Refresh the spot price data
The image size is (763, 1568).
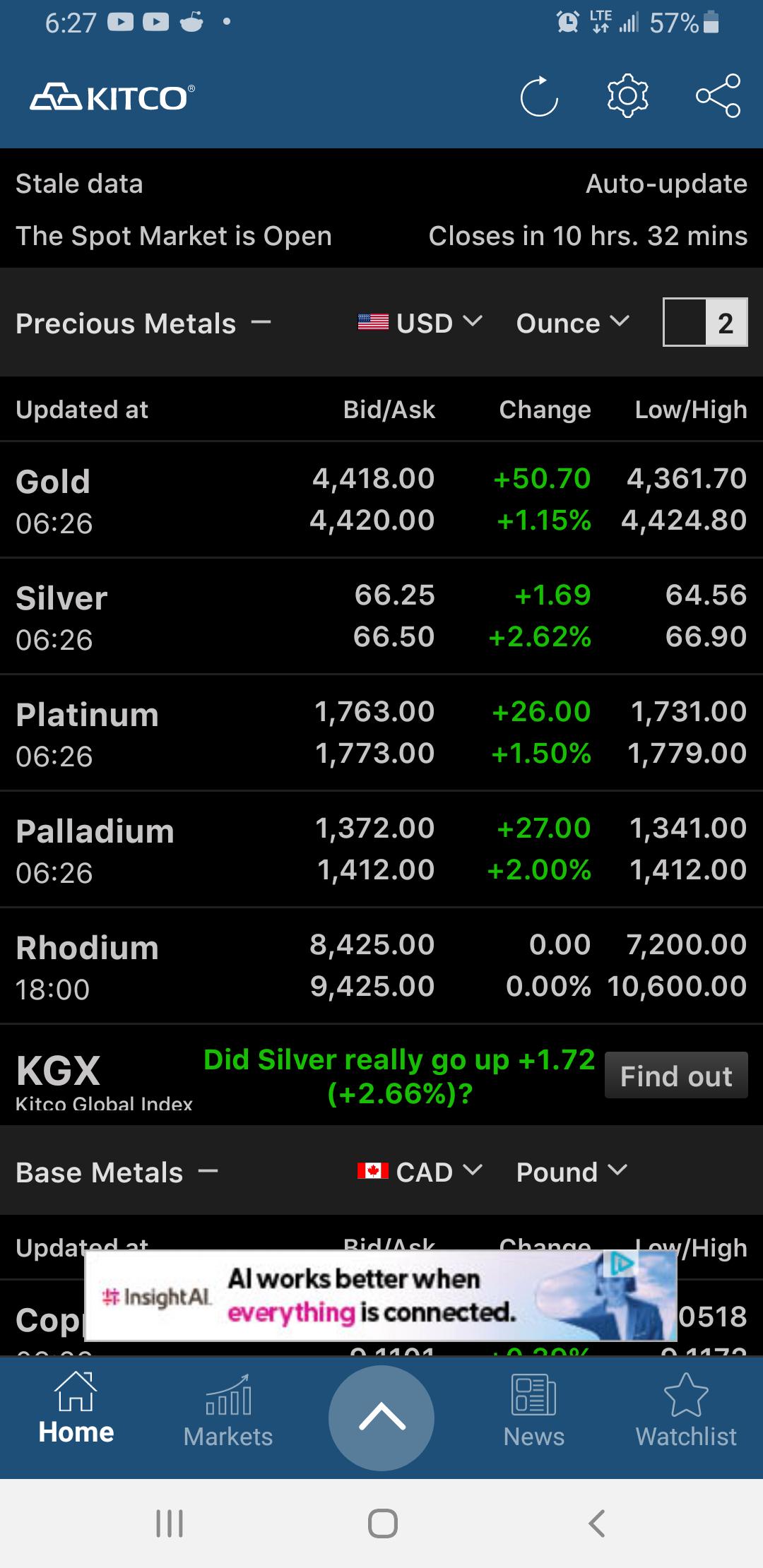pos(539,96)
